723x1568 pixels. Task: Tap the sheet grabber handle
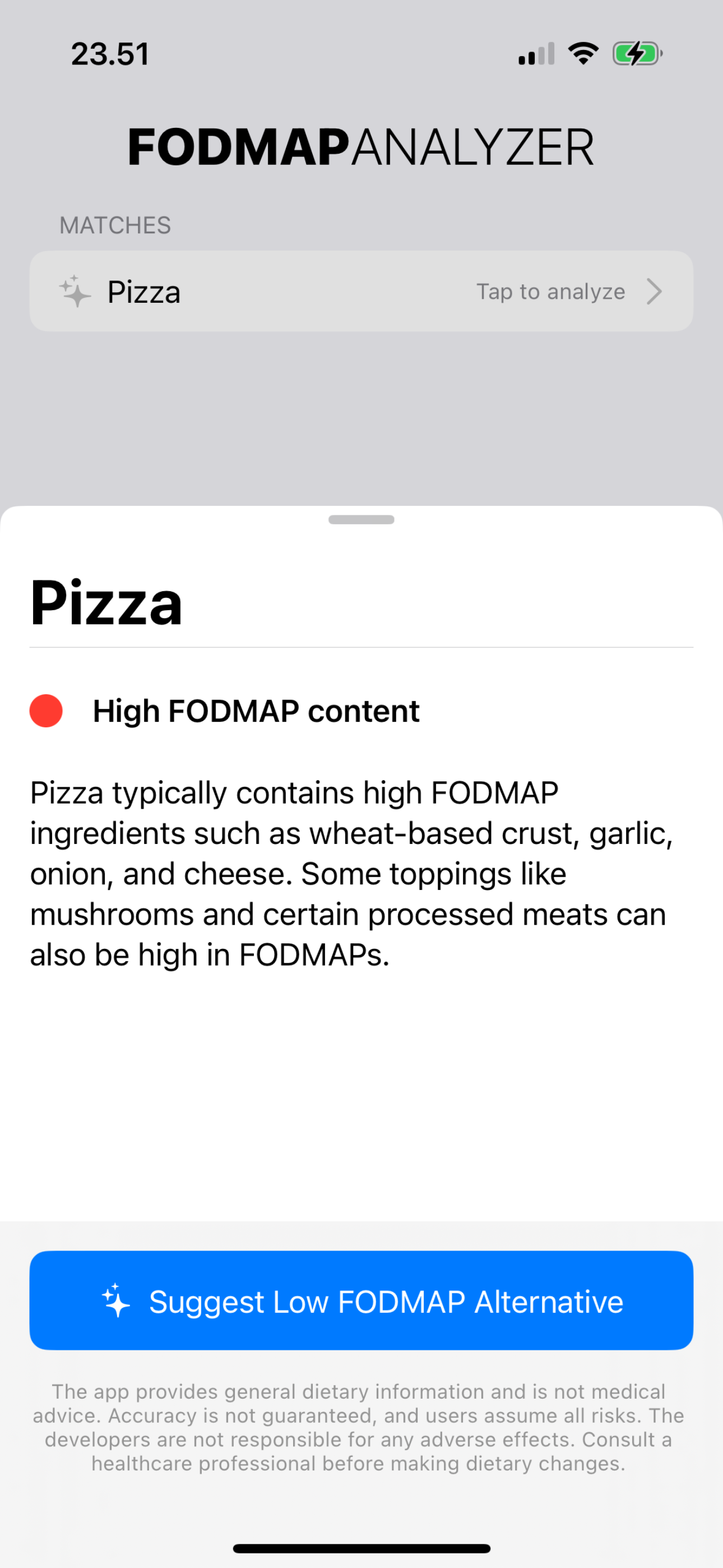[x=361, y=519]
